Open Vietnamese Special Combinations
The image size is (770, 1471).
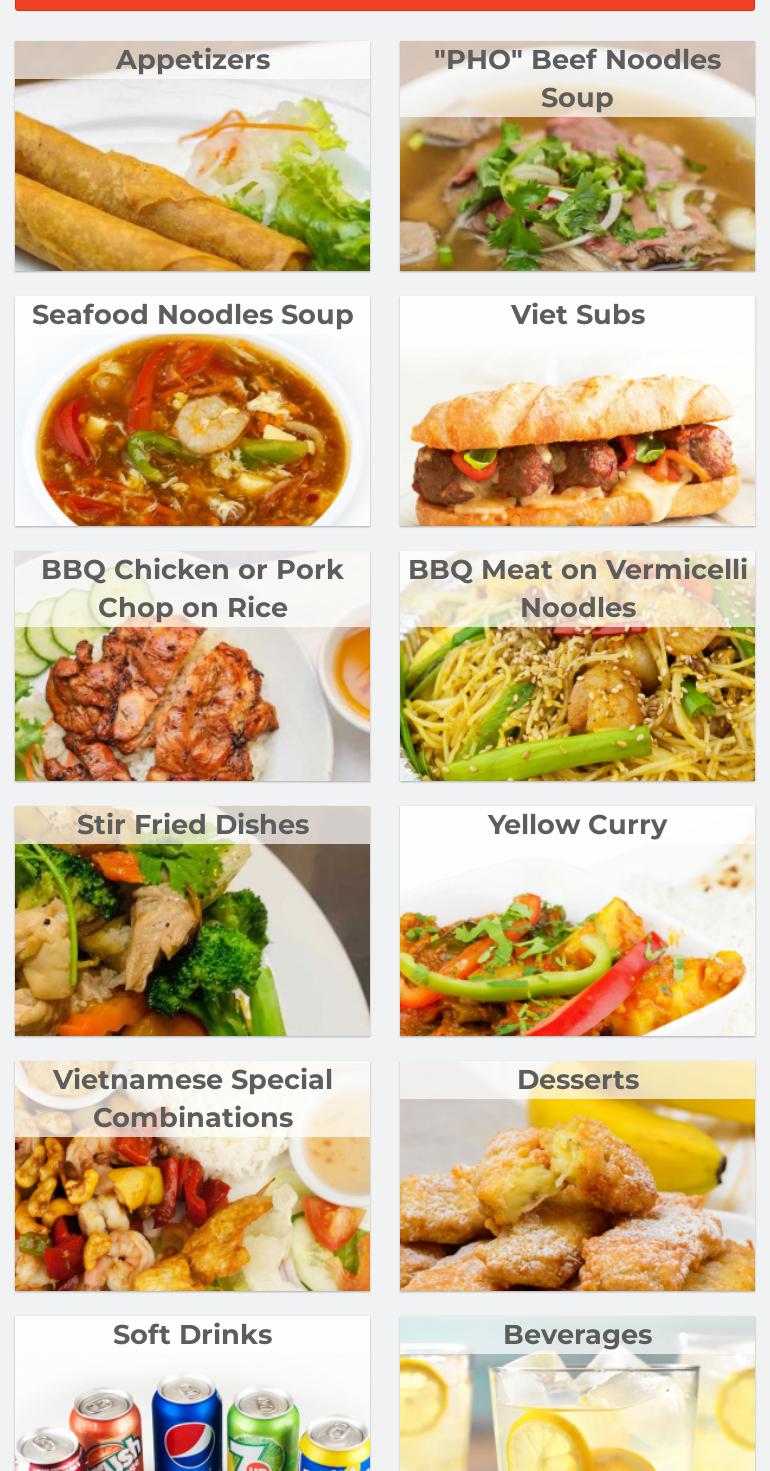tap(192, 1176)
